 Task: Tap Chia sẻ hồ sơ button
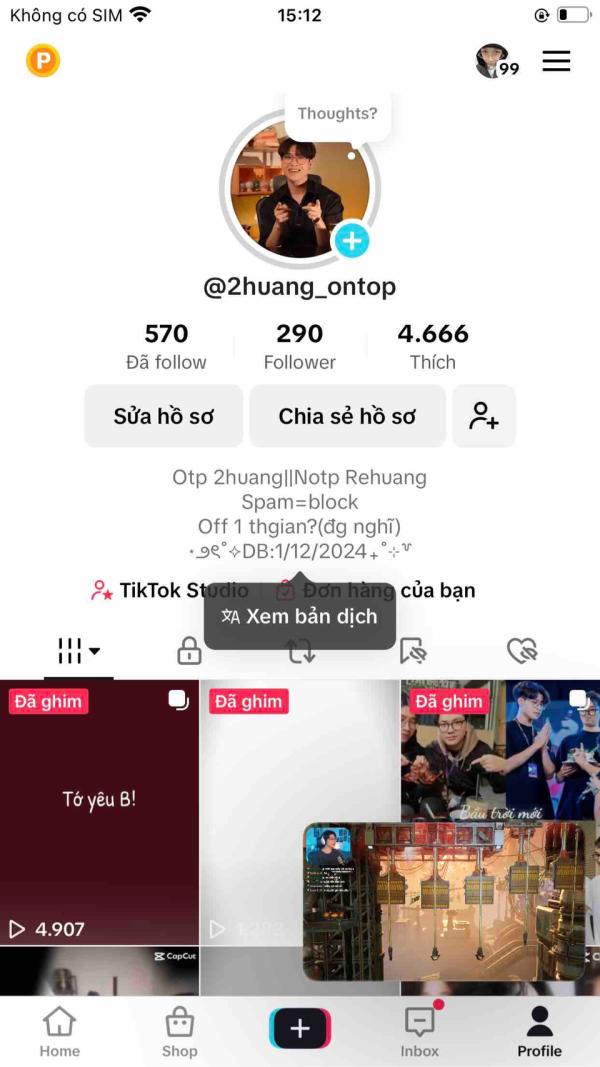tap(347, 416)
